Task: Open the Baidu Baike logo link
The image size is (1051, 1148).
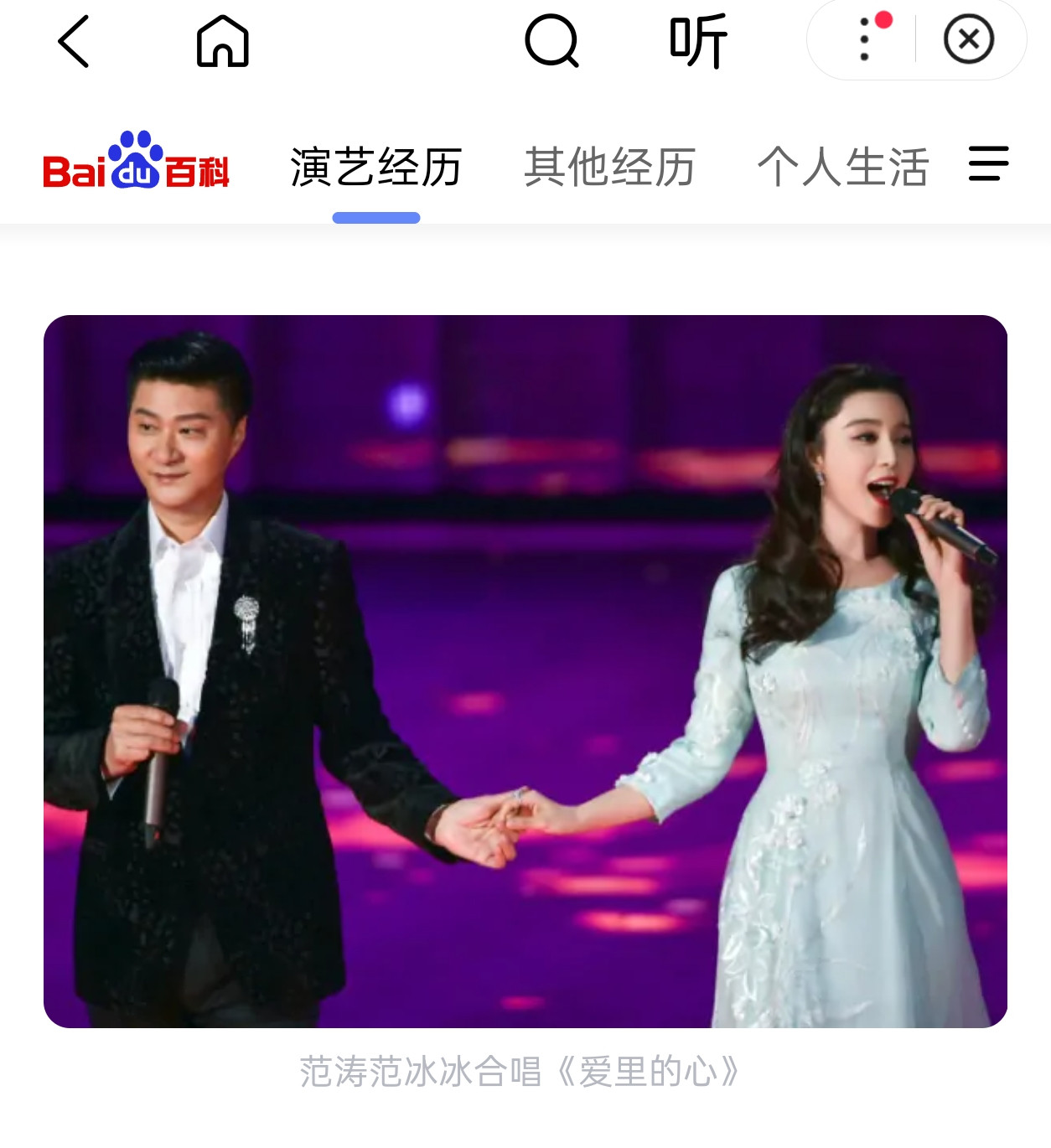Action: [x=136, y=161]
